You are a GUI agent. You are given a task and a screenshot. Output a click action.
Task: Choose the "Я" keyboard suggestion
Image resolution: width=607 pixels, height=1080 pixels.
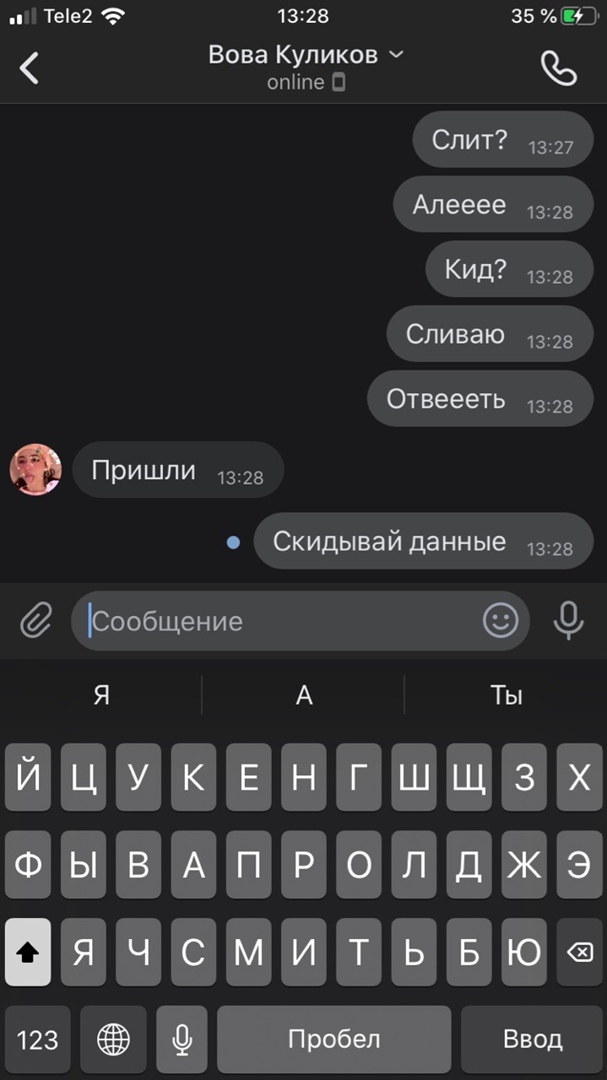101,695
